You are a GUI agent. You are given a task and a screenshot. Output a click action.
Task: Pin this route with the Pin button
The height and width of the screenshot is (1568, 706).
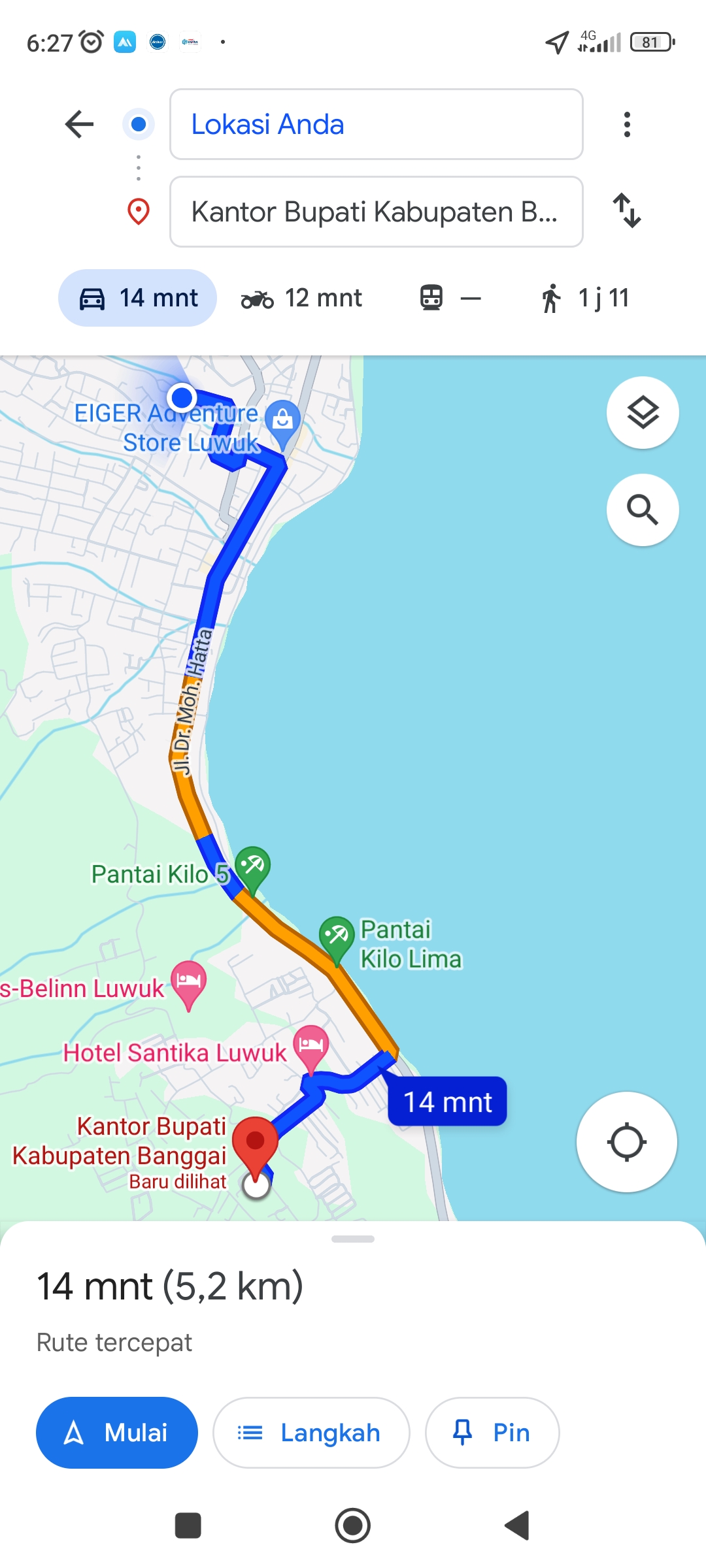point(492,1433)
